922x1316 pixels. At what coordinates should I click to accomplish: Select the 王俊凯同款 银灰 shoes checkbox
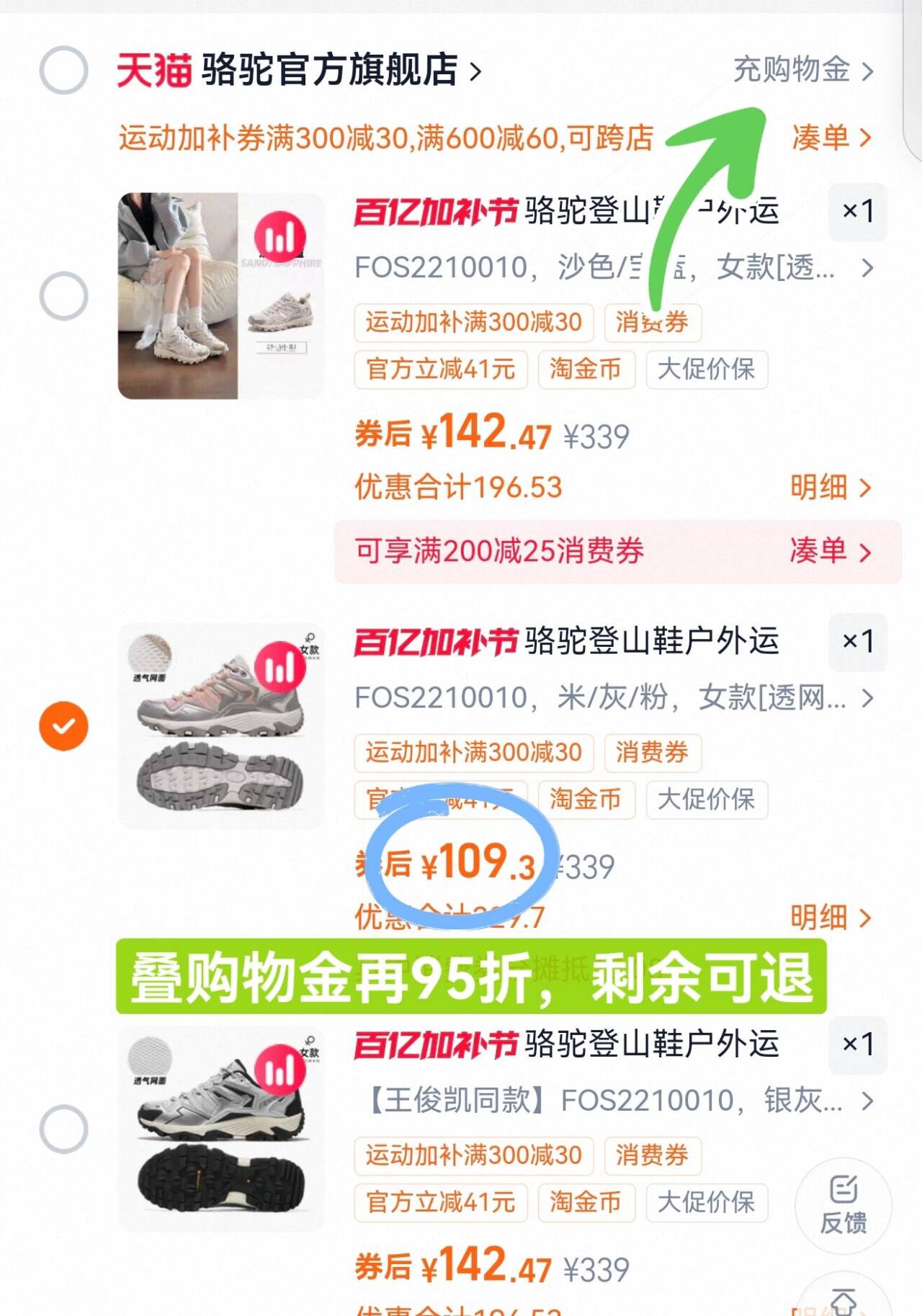[x=63, y=1129]
